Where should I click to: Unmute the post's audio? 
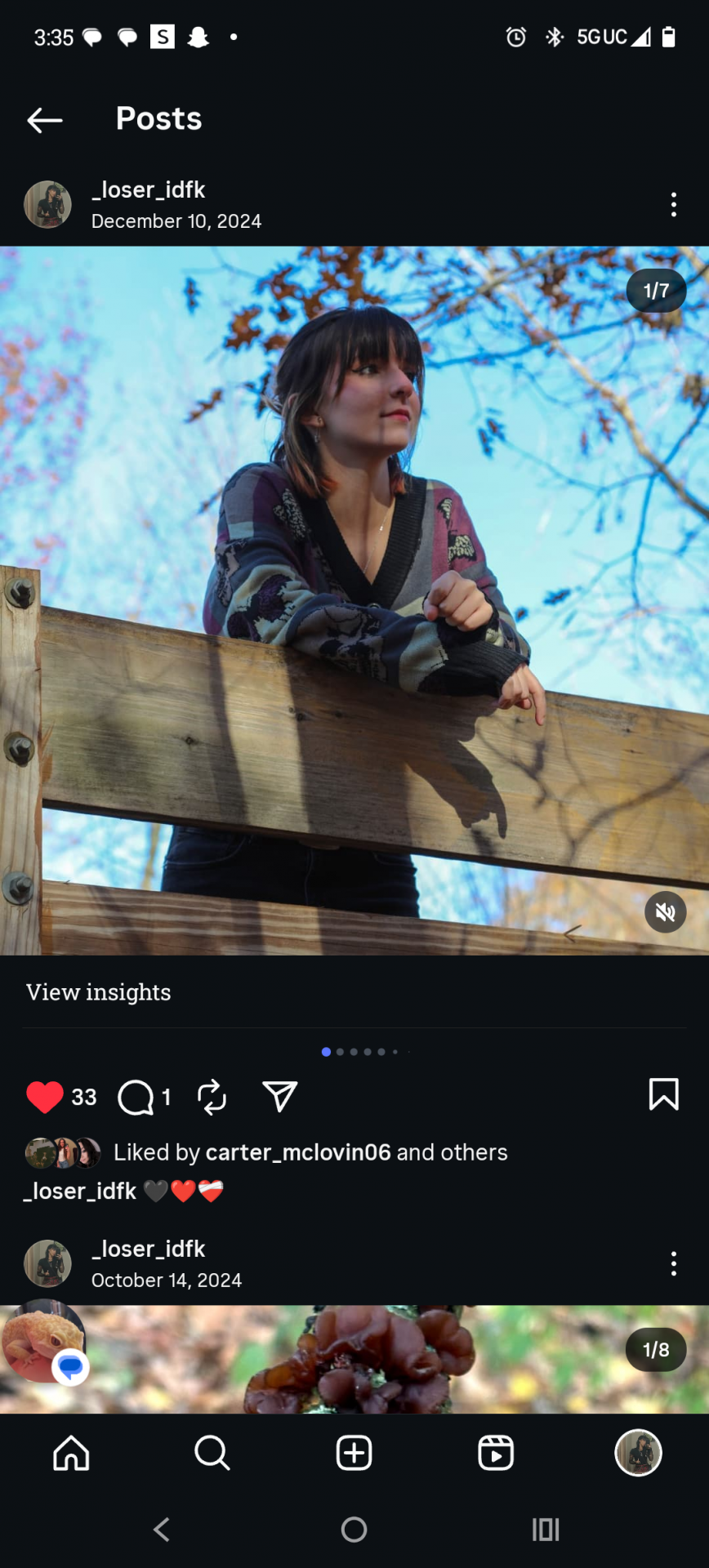point(665,911)
